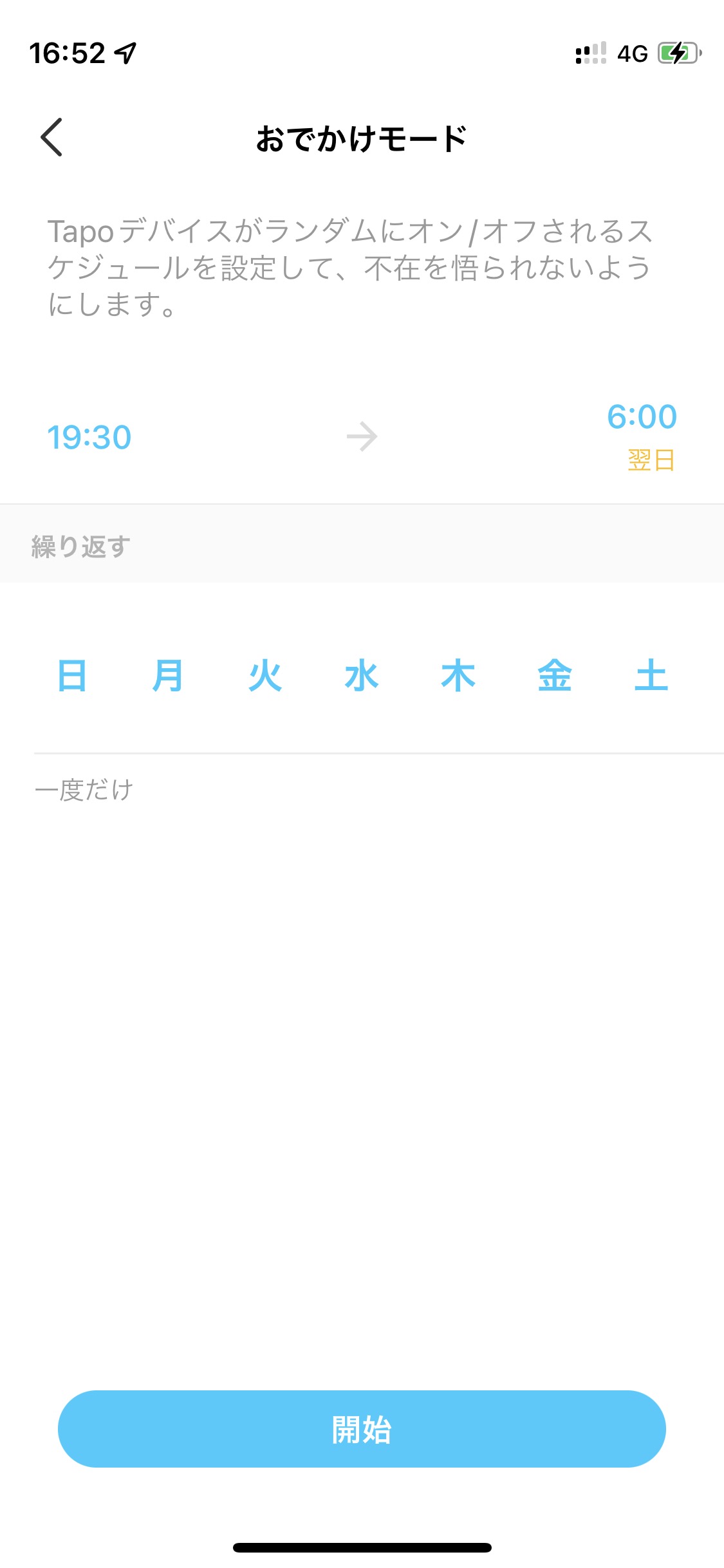
Task: Toggle Saturday (土) repeat
Action: point(651,676)
